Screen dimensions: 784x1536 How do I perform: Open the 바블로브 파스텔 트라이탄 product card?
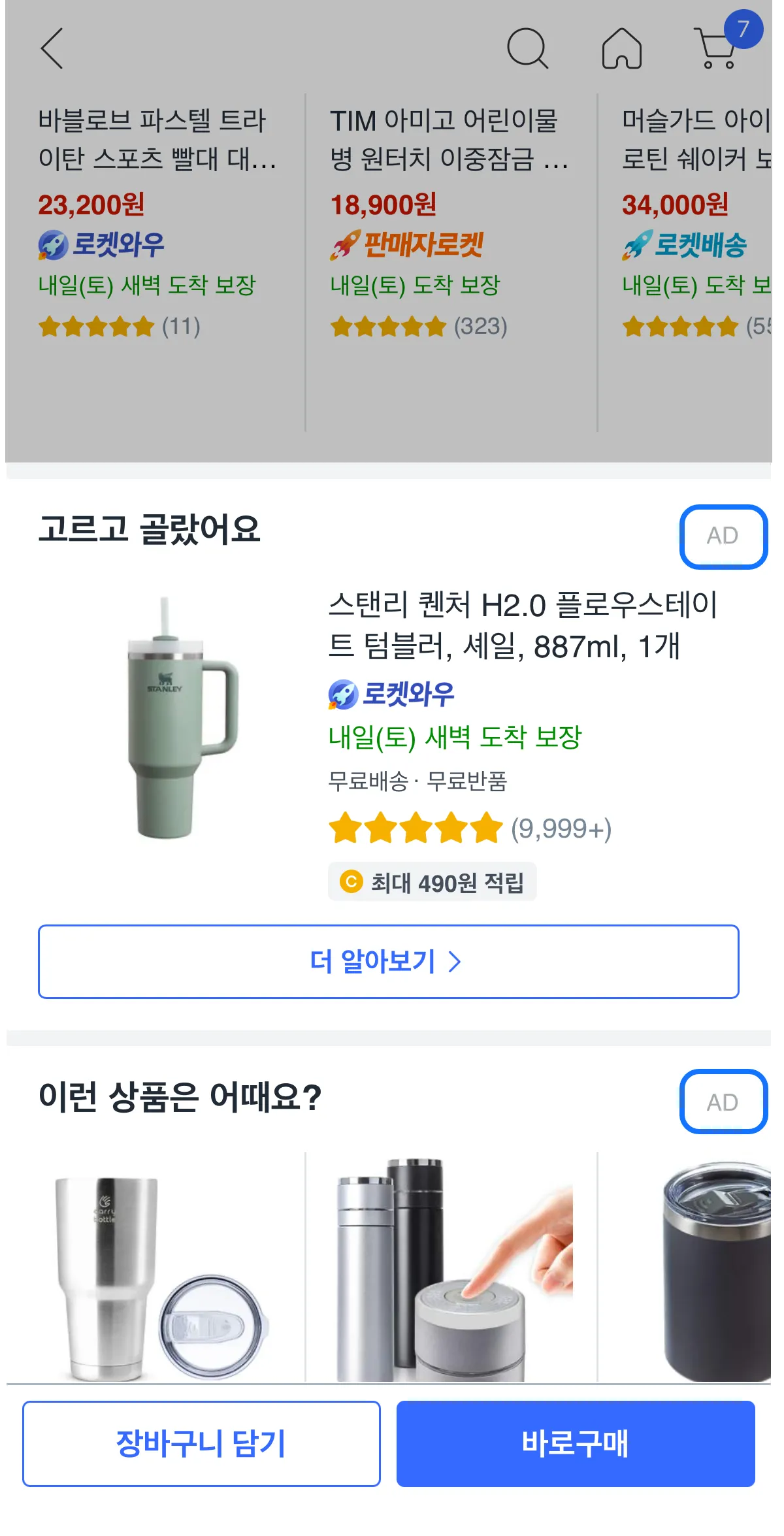(x=155, y=222)
